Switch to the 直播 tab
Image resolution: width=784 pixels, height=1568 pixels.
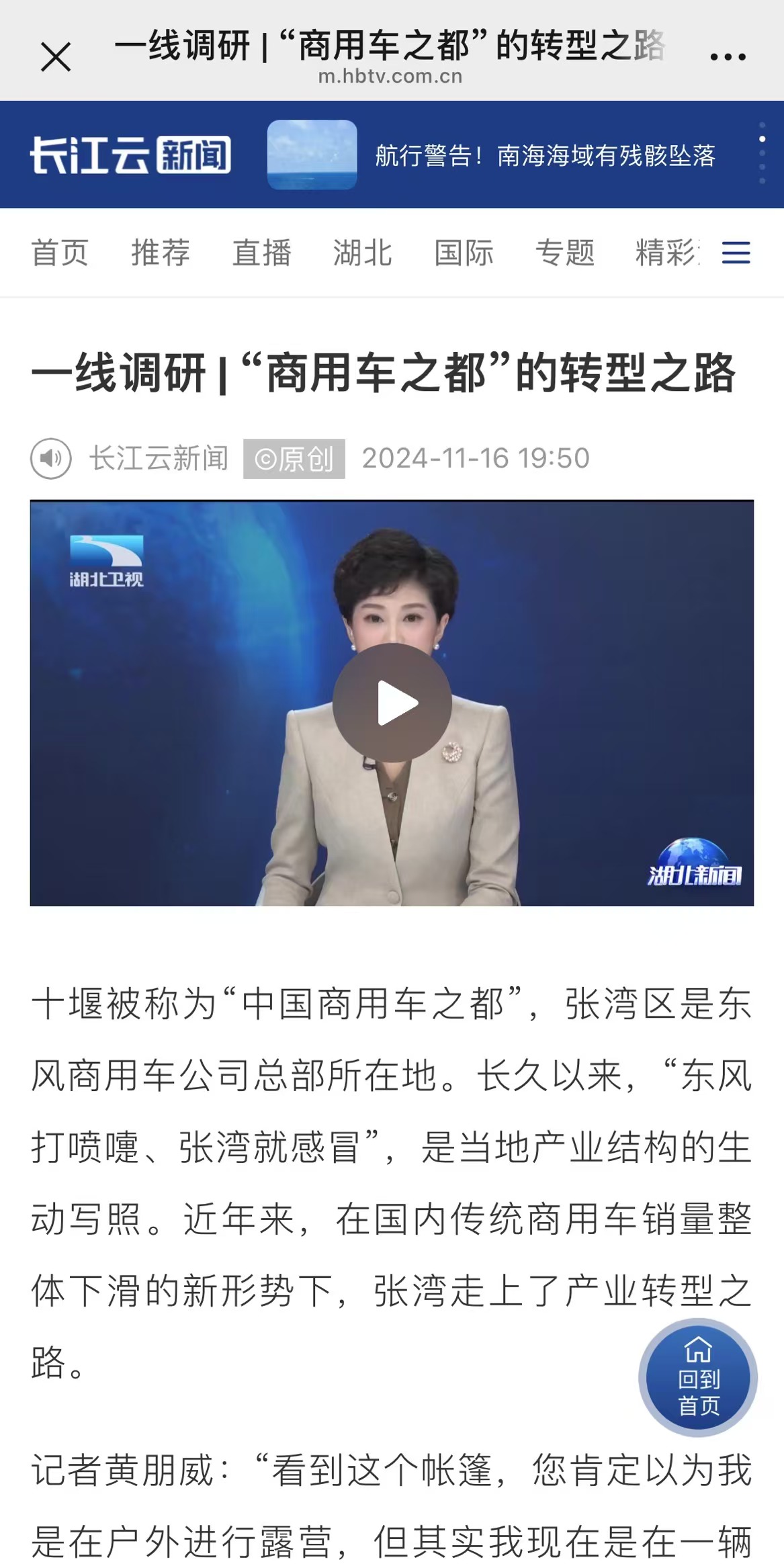261,253
